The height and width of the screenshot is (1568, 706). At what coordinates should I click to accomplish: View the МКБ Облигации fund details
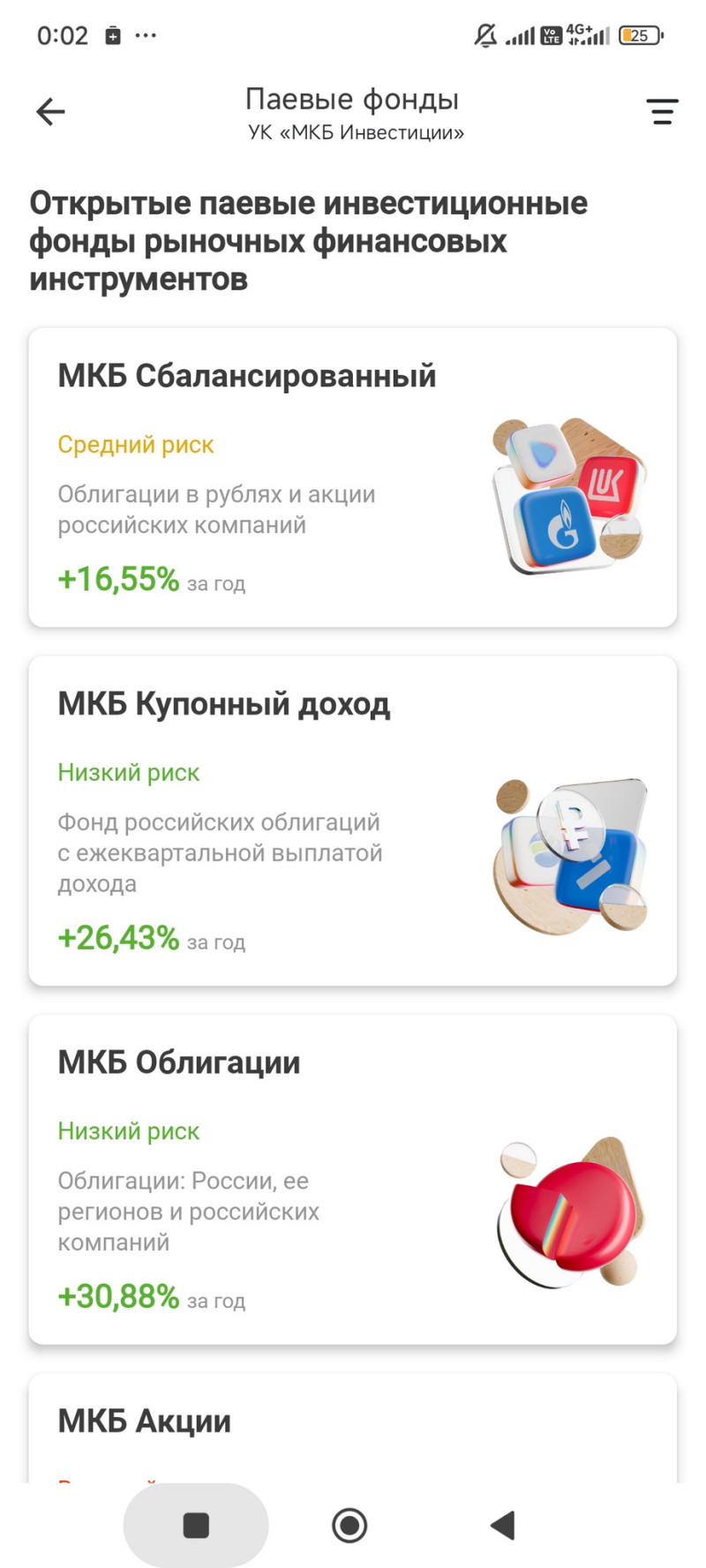[352, 1179]
